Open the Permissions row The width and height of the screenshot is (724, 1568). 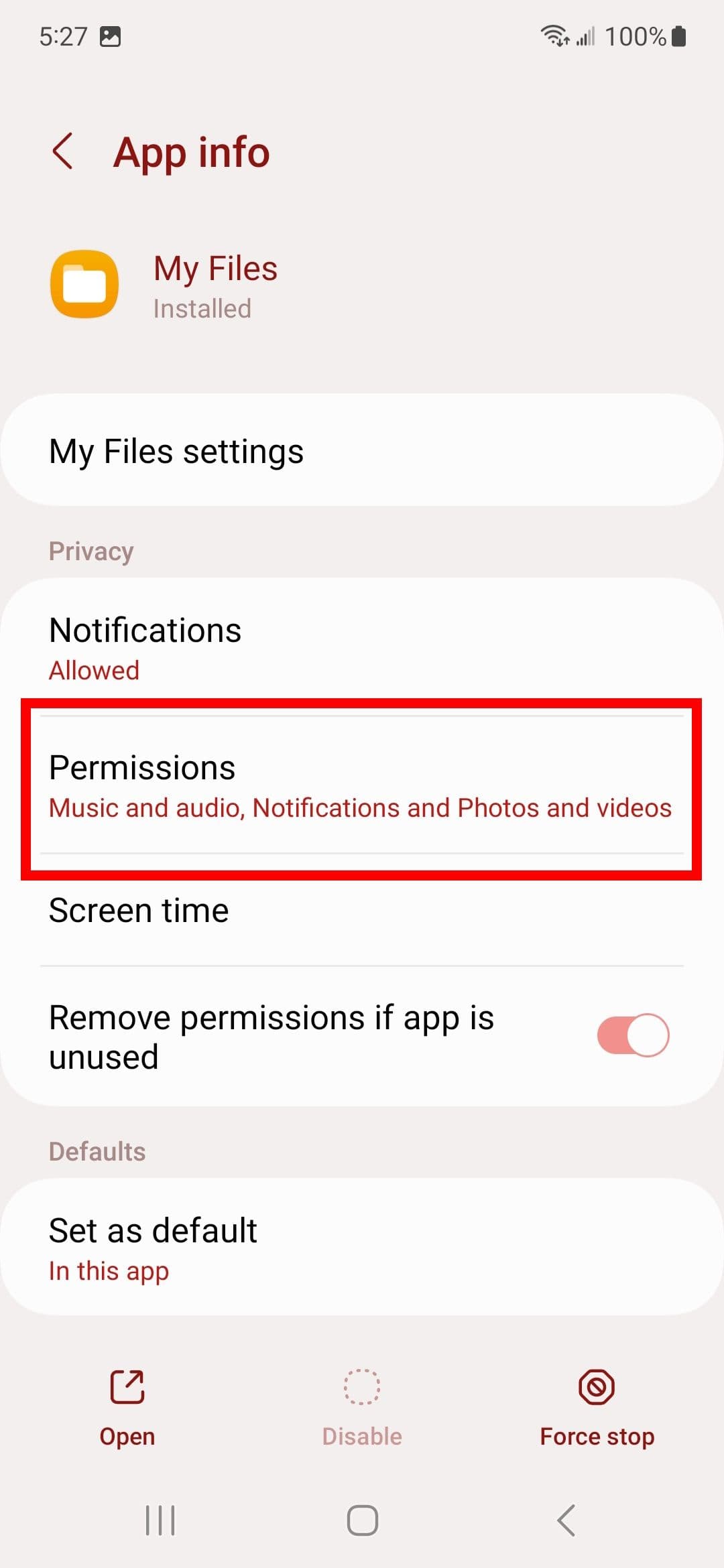(x=362, y=787)
